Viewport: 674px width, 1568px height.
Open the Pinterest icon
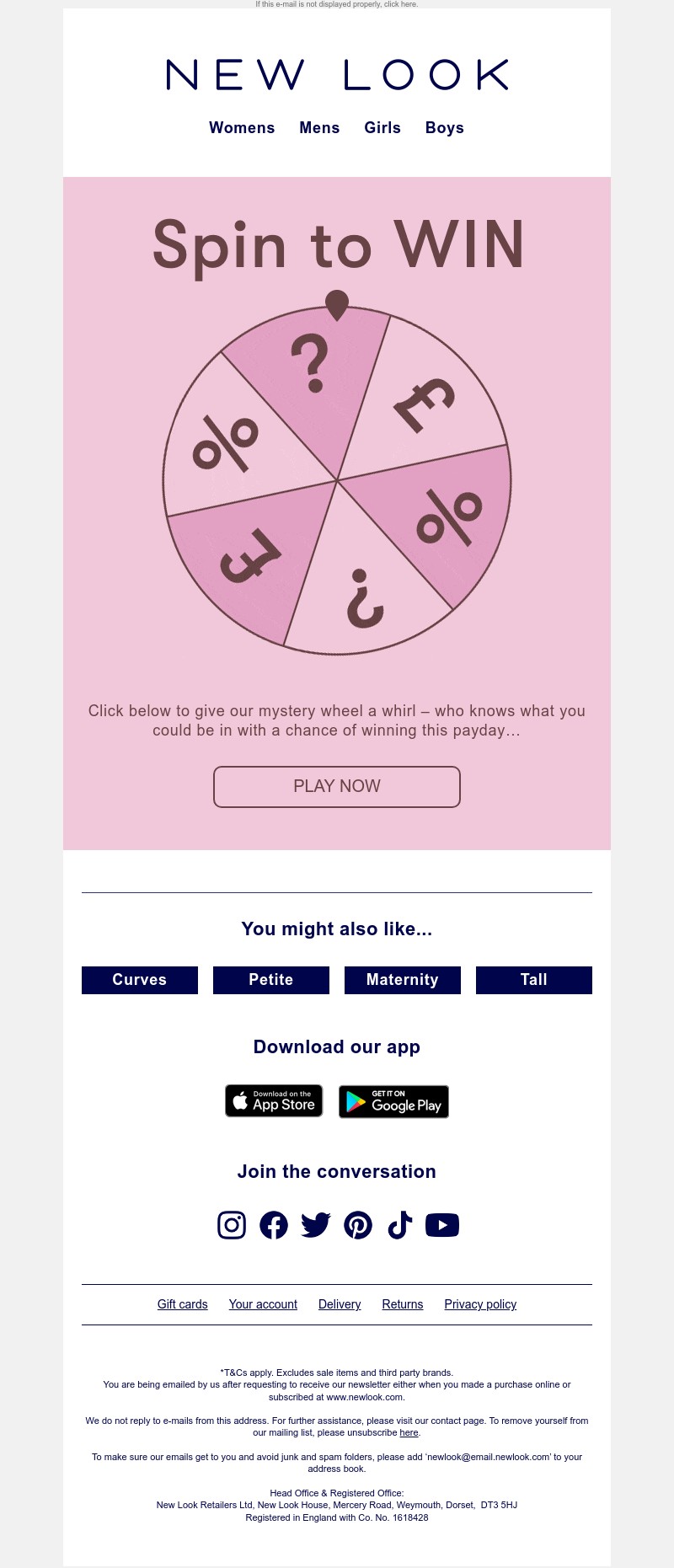[358, 1225]
